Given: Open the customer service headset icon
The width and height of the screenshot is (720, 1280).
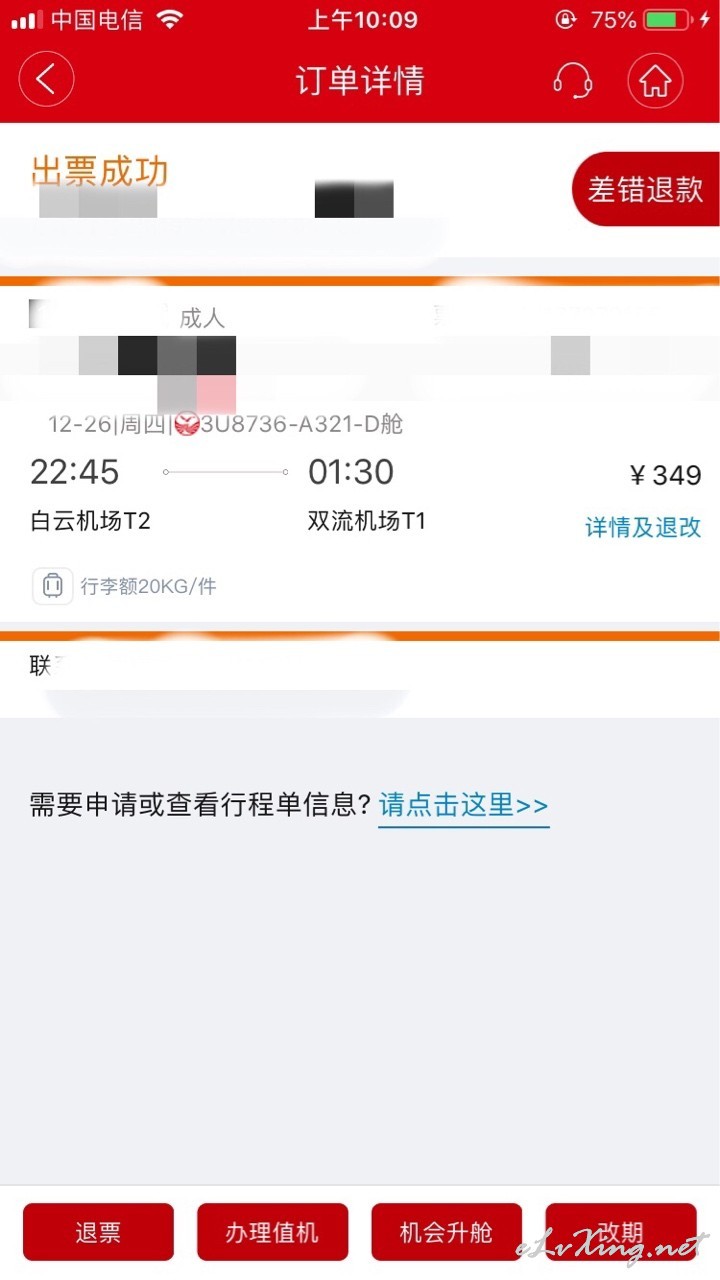Looking at the screenshot, I should pos(572,80).
